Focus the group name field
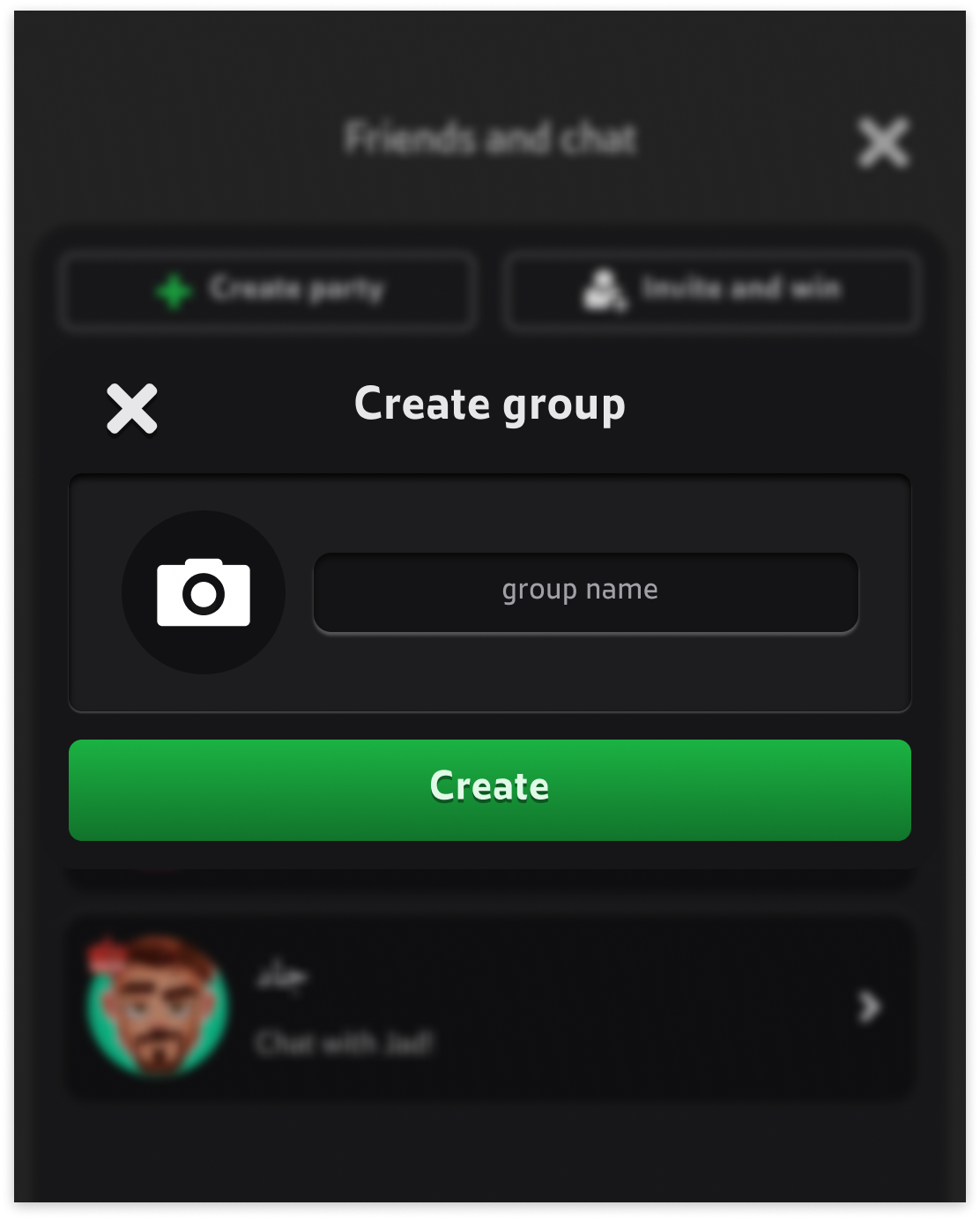Viewport: 980px width, 1220px height. 586,592
